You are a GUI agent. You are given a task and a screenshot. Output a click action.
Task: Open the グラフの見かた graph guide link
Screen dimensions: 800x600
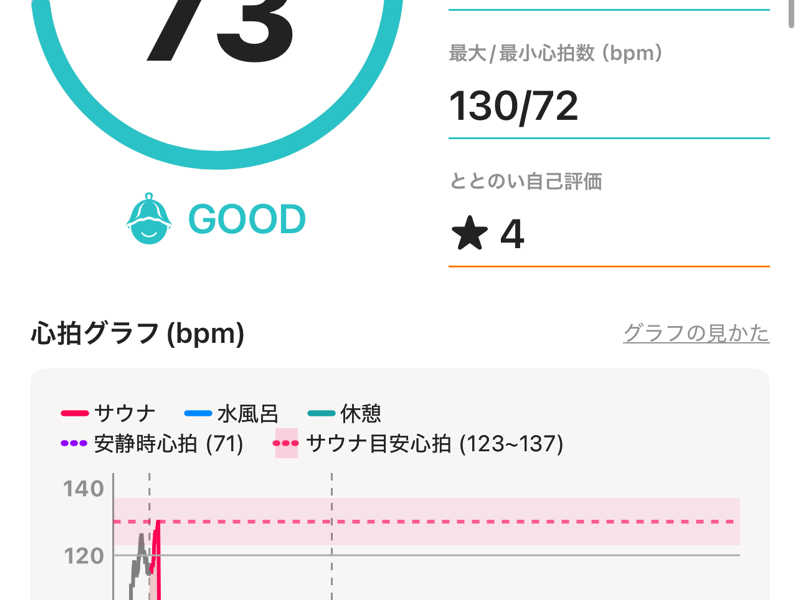coord(696,333)
